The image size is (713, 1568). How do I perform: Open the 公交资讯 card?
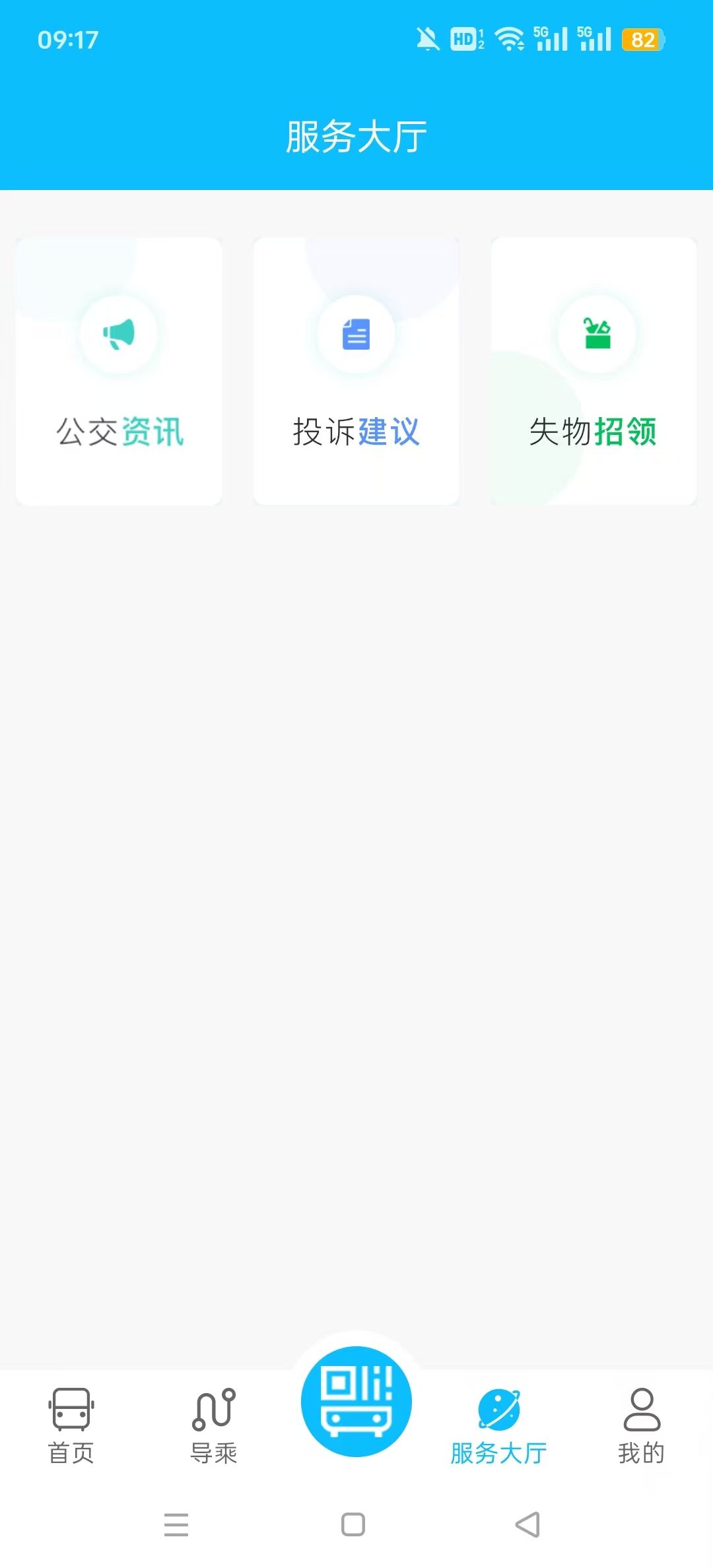[x=119, y=372]
